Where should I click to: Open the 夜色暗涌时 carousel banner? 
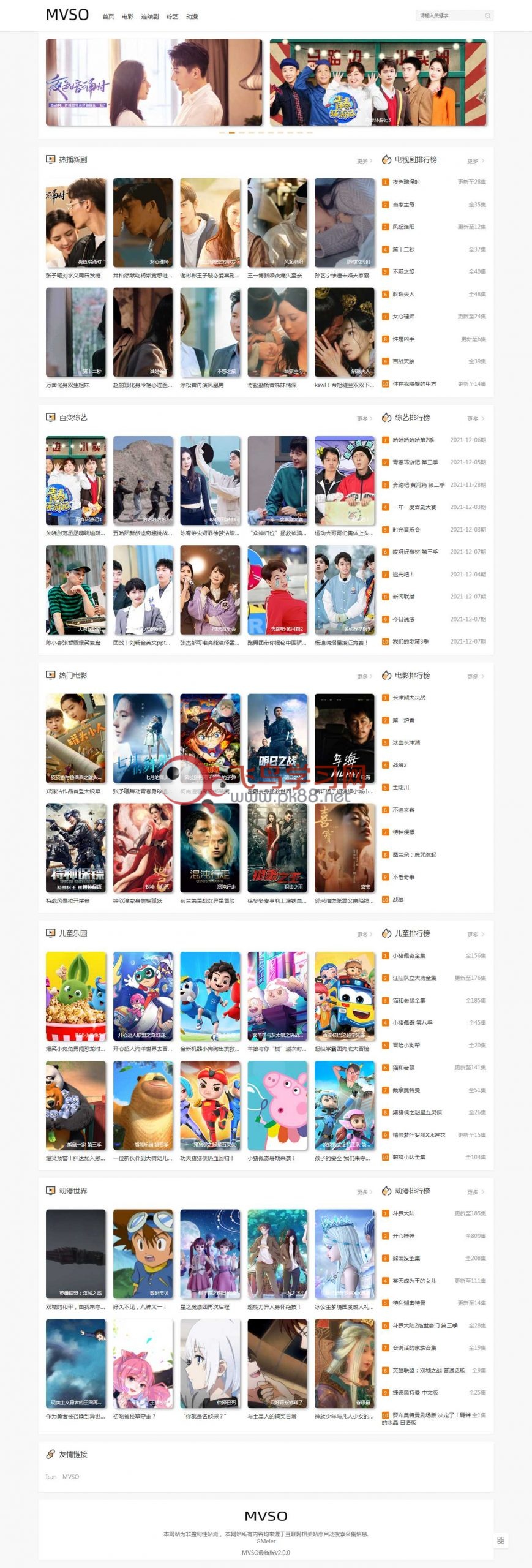[154, 83]
